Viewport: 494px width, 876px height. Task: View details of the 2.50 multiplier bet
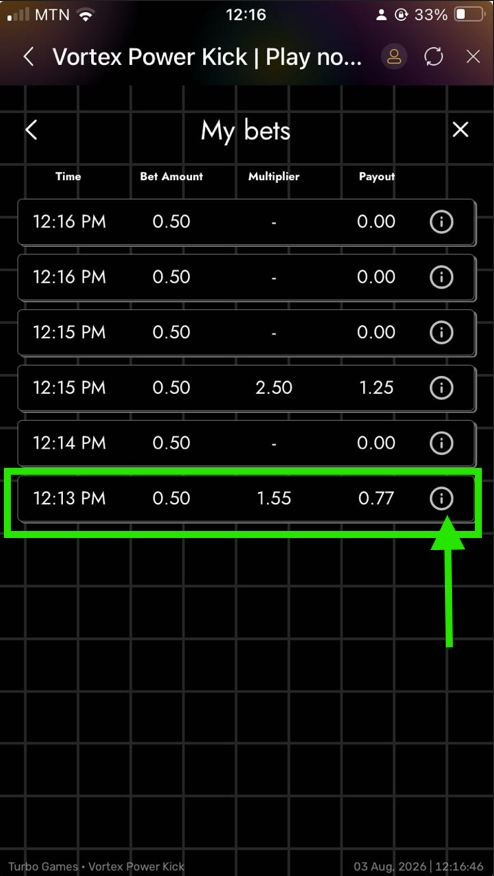click(441, 387)
